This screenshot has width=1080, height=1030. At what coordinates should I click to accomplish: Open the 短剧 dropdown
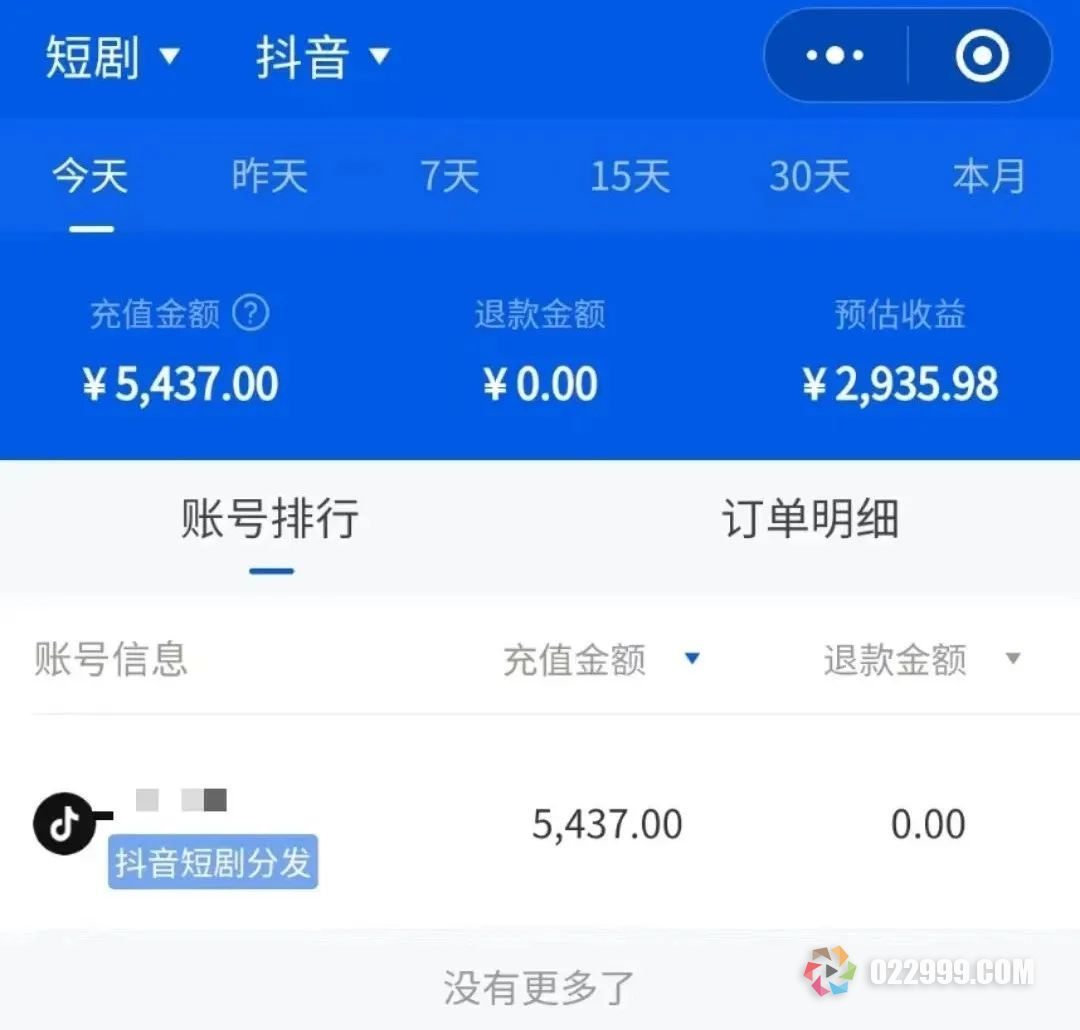click(x=112, y=57)
